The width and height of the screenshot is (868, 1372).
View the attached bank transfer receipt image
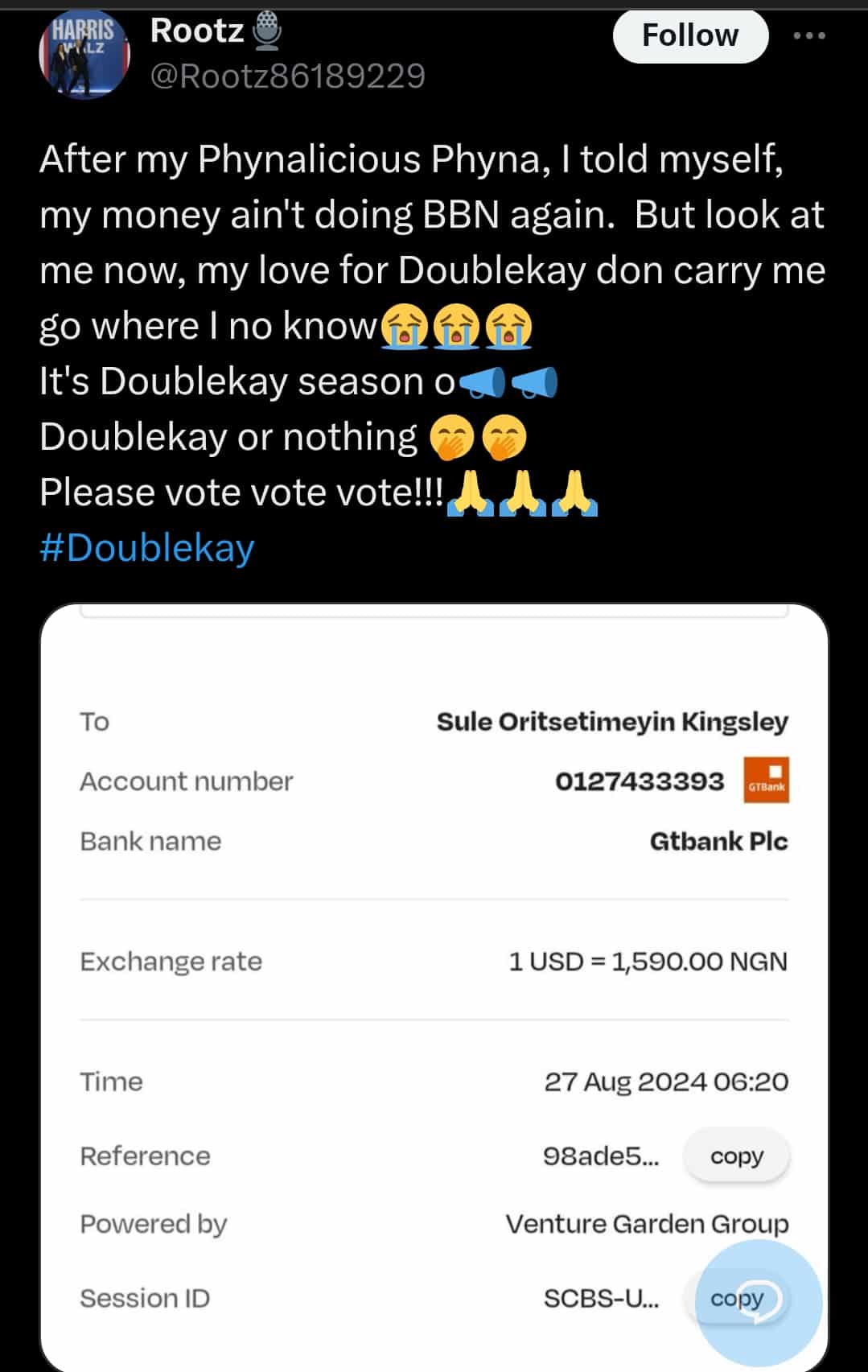[434, 966]
